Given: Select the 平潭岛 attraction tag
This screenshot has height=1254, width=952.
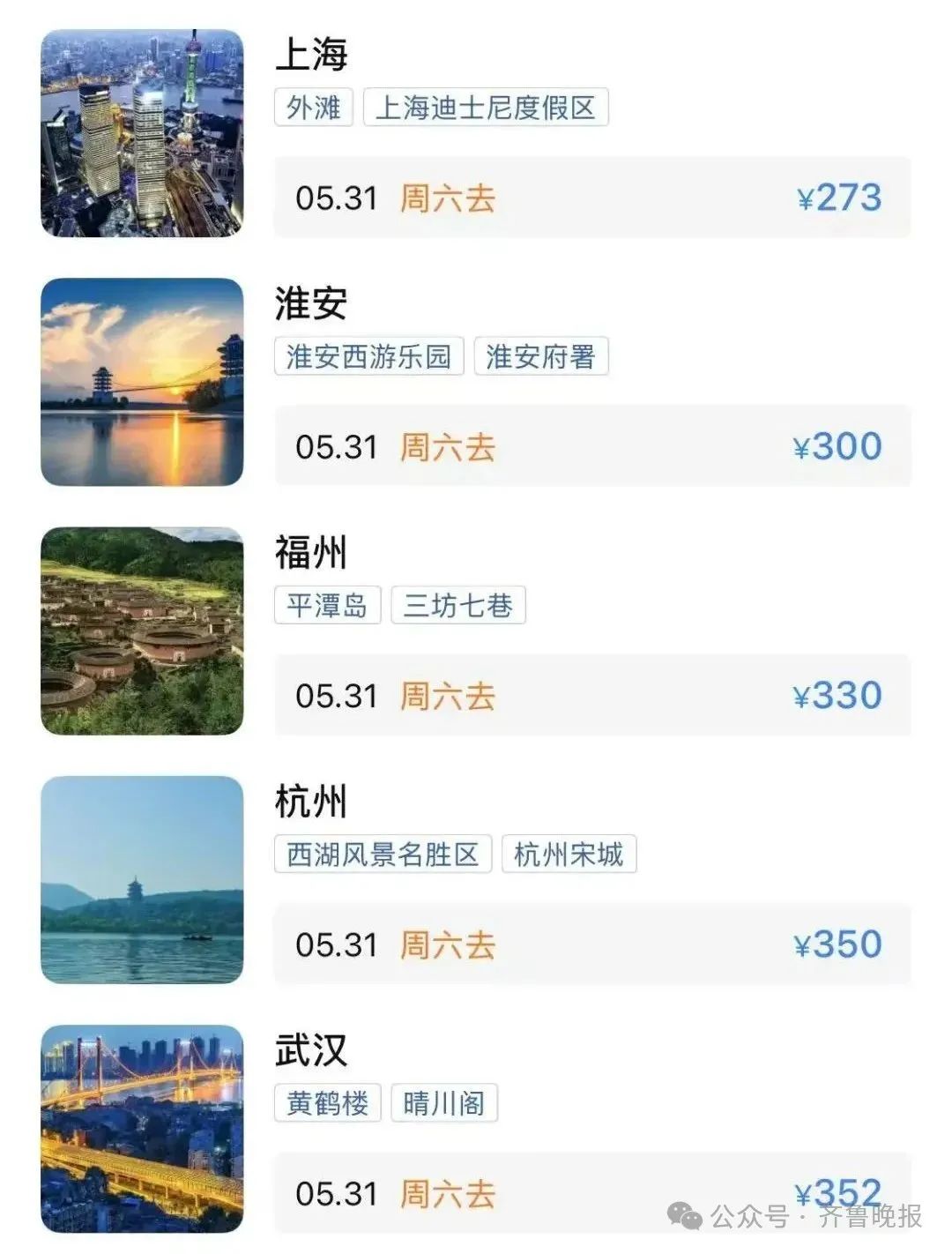Looking at the screenshot, I should [x=326, y=605].
